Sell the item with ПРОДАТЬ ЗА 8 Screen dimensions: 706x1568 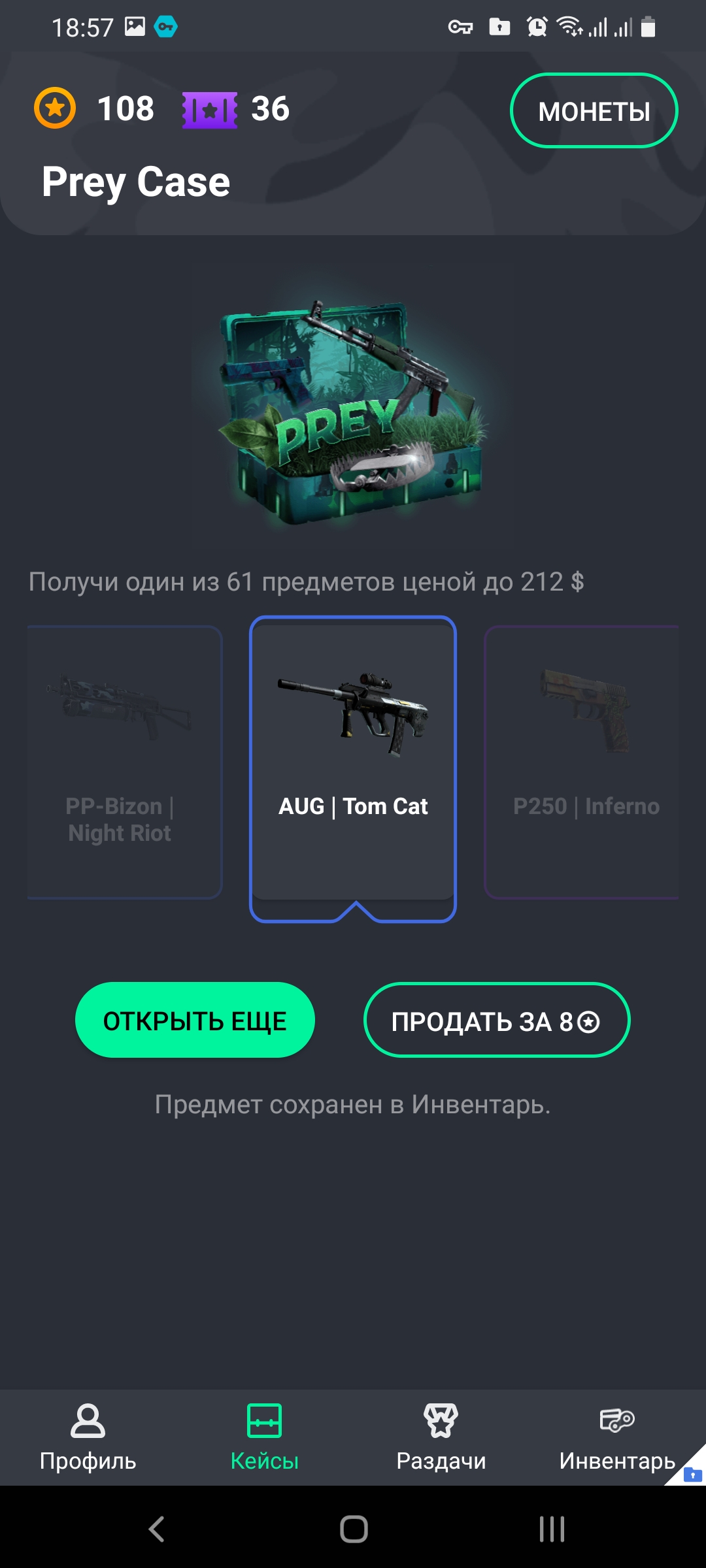tap(496, 1021)
